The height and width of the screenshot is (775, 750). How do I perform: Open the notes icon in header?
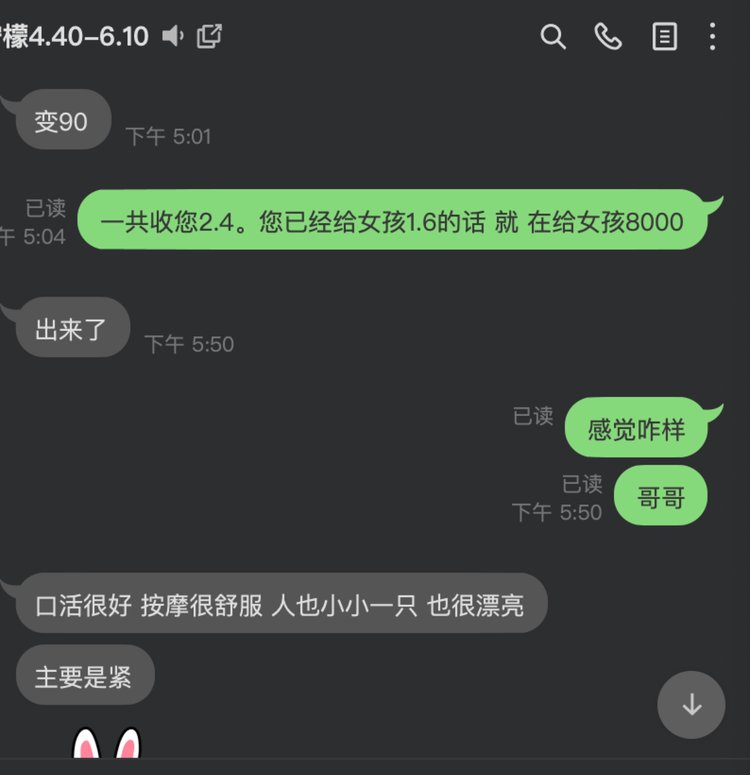pos(664,38)
